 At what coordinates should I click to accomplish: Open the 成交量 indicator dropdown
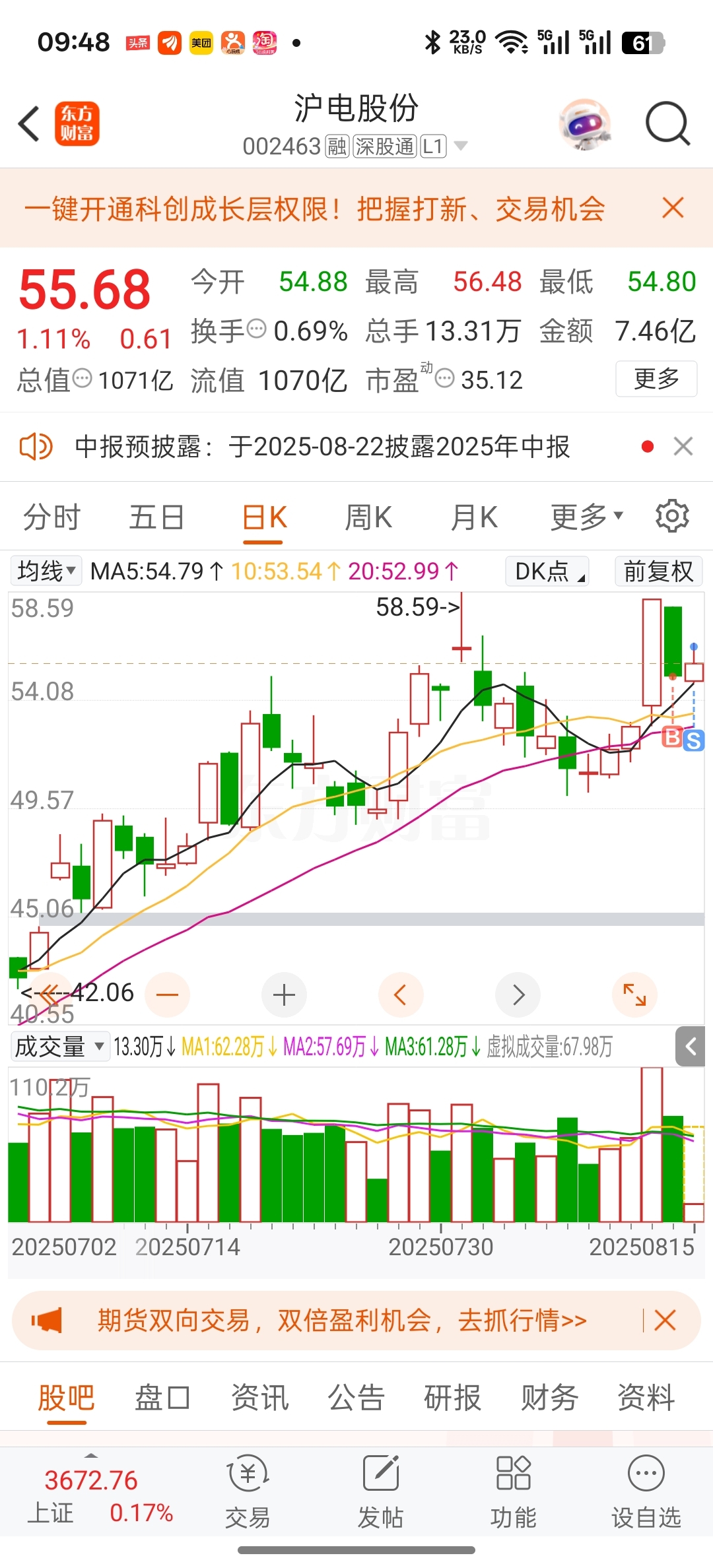point(59,1046)
